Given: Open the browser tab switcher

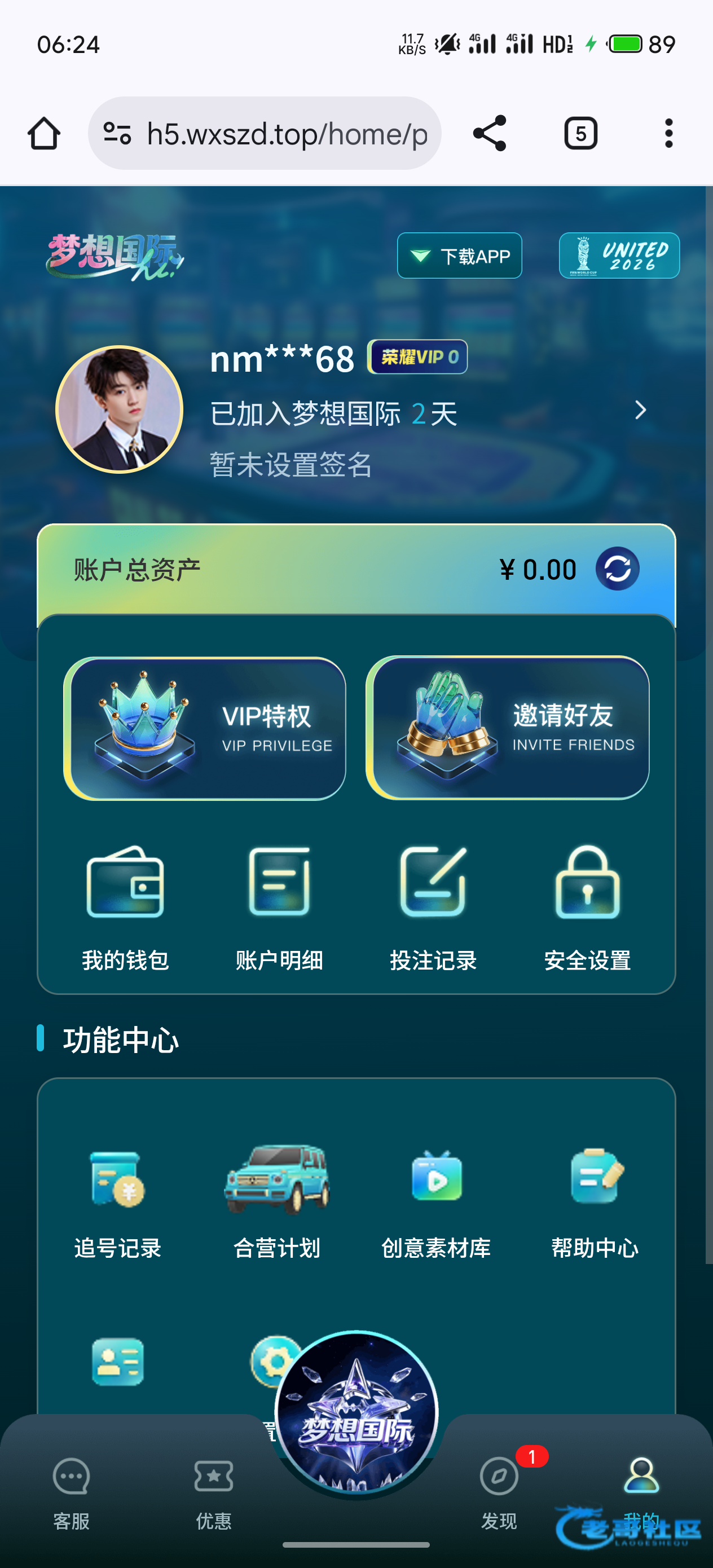Looking at the screenshot, I should coord(580,133).
